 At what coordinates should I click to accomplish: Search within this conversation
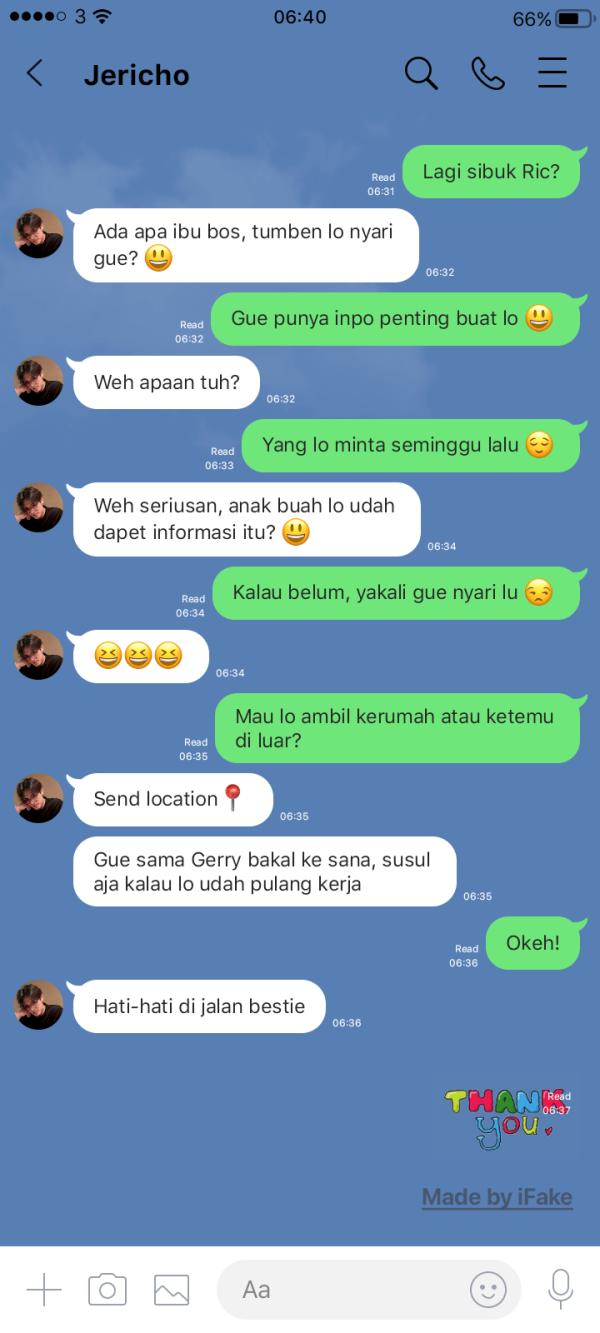pos(421,73)
